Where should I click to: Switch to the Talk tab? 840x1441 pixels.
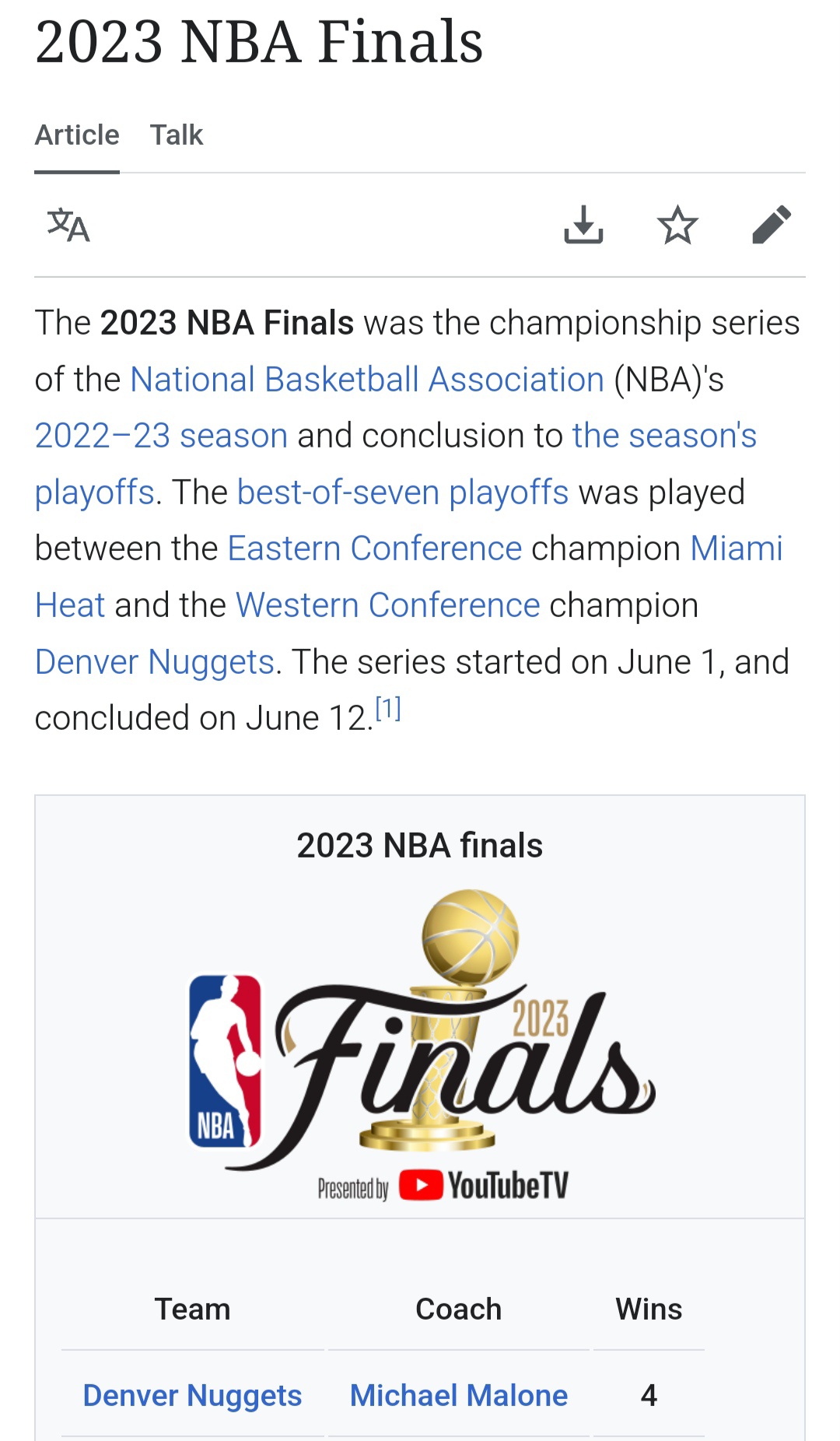[x=177, y=135]
